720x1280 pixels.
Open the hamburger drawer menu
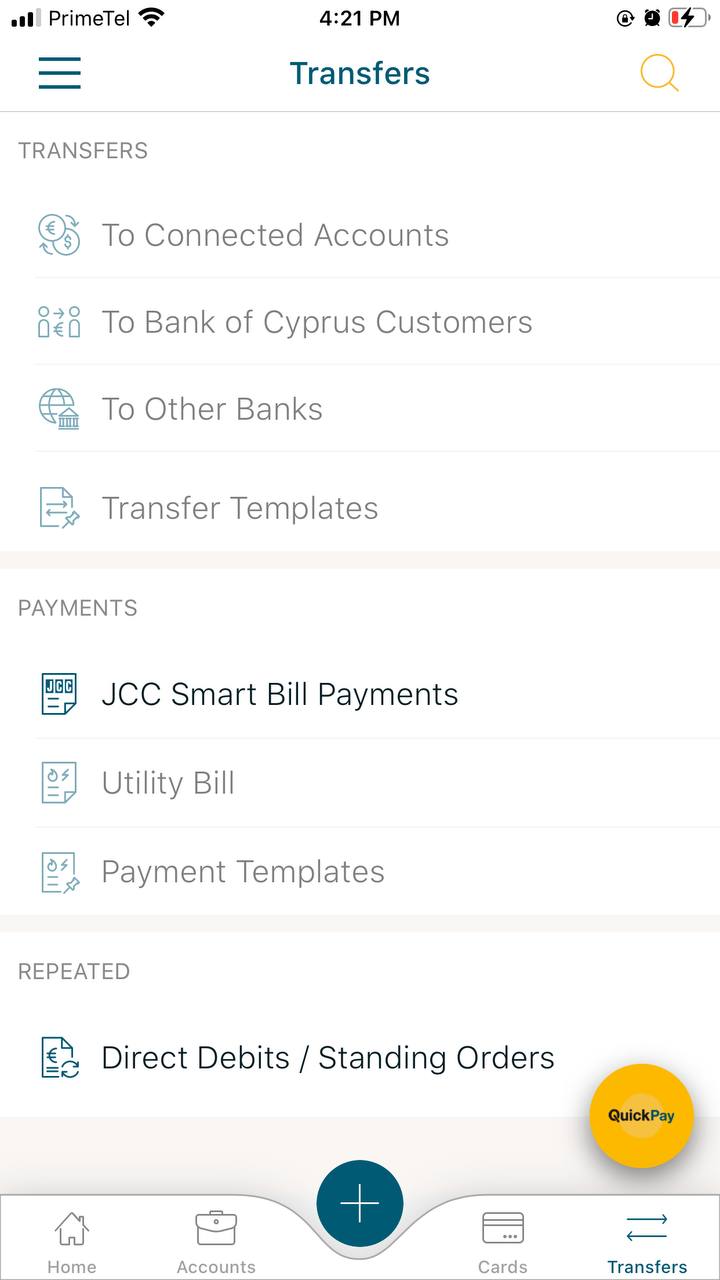click(x=59, y=73)
